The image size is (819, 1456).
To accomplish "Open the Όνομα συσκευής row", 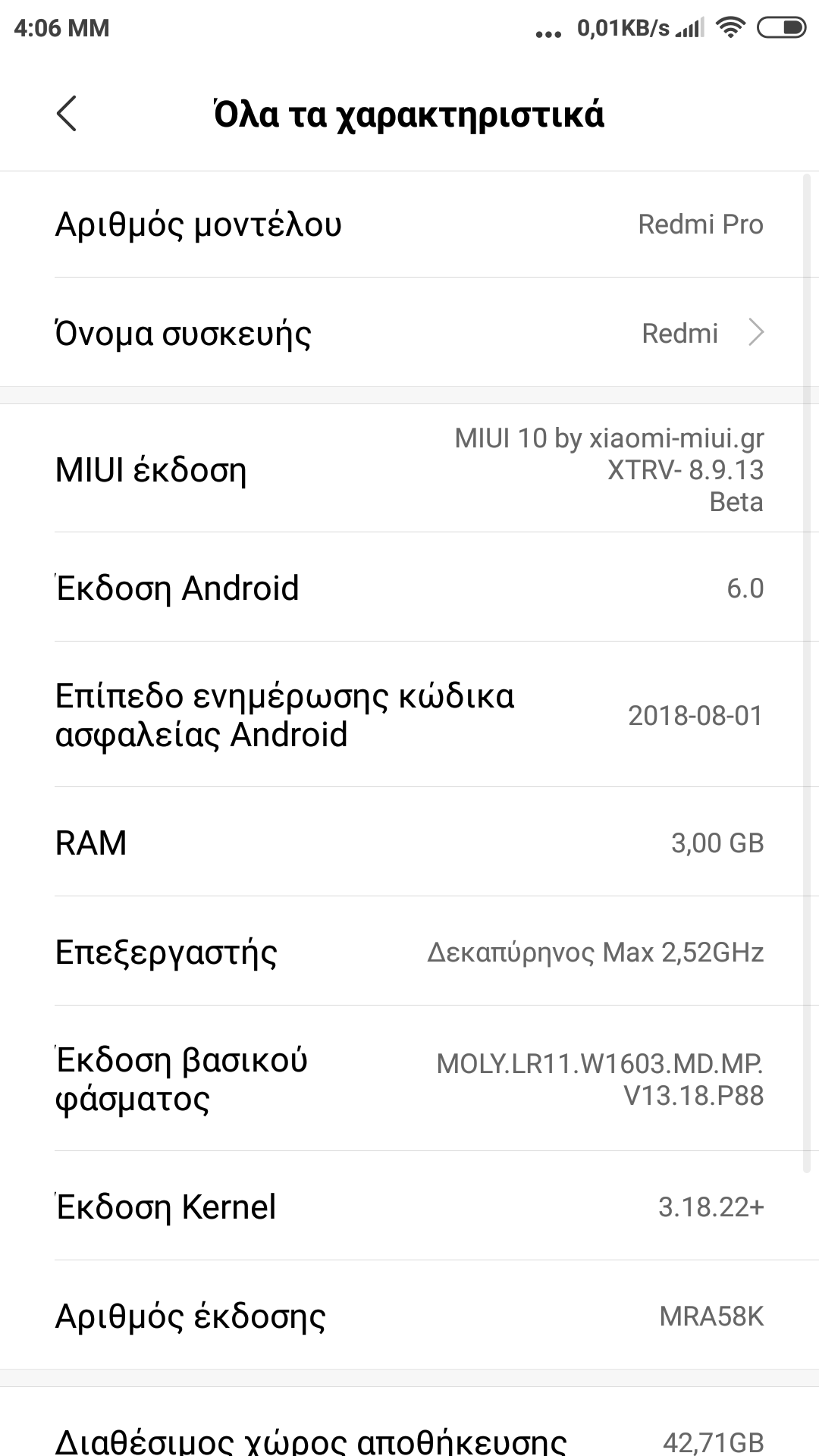I will click(x=409, y=333).
